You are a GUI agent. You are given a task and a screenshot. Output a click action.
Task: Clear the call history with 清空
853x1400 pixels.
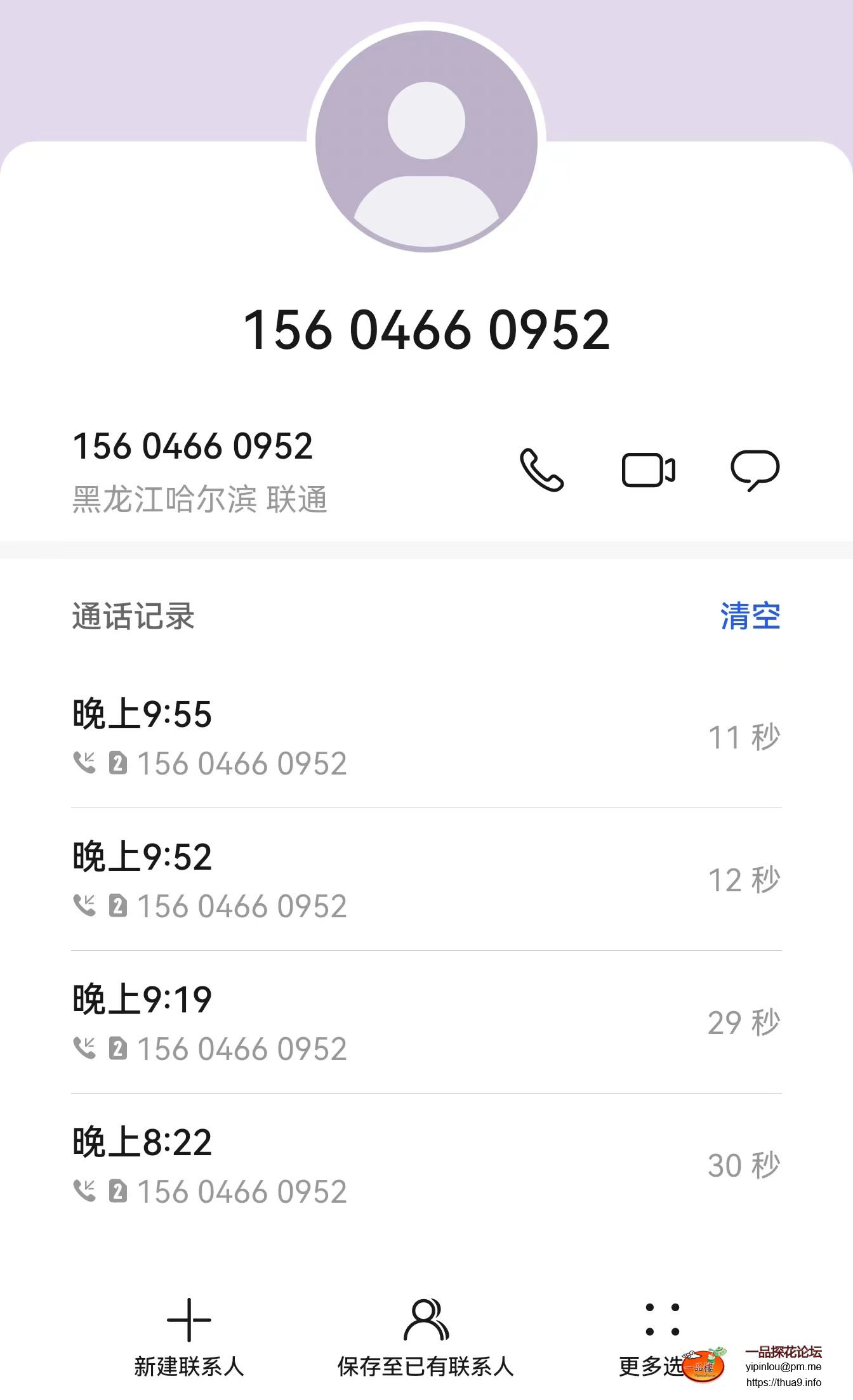click(x=751, y=616)
